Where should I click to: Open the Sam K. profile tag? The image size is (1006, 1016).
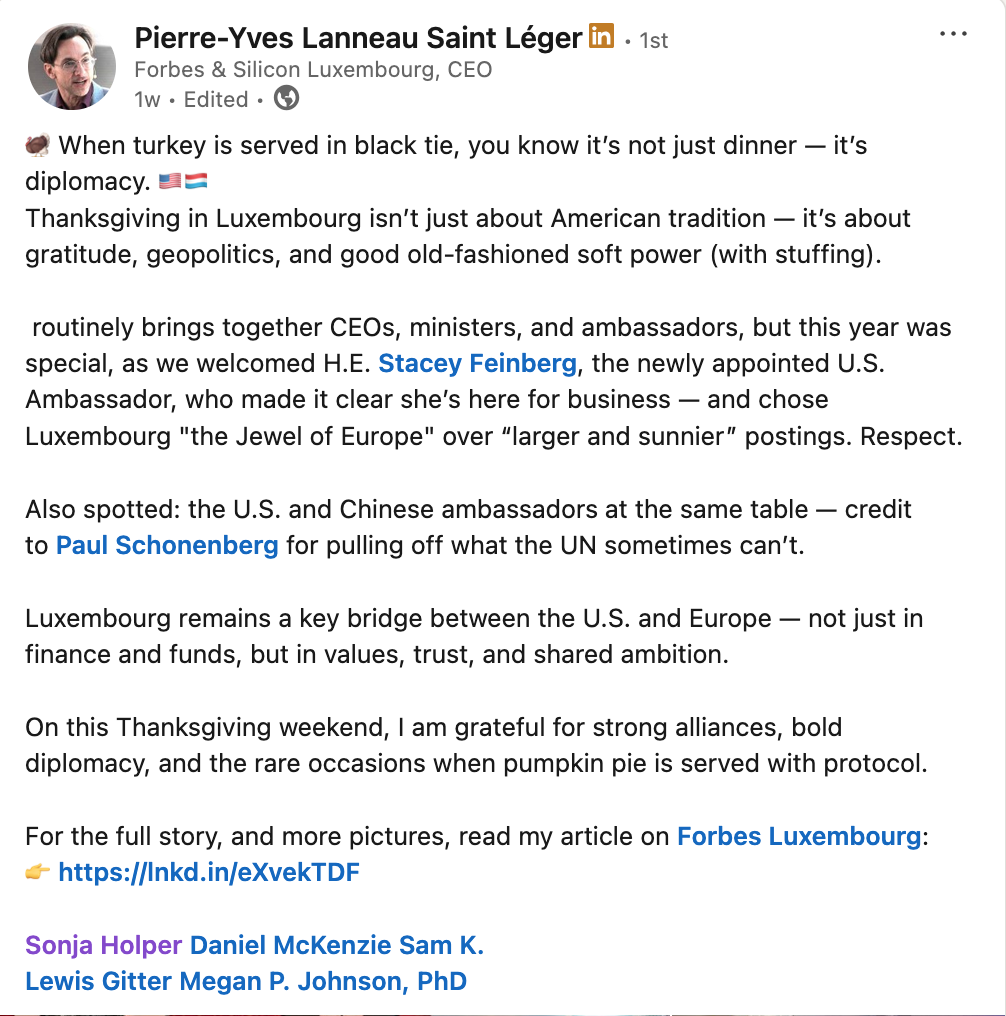tap(442, 945)
